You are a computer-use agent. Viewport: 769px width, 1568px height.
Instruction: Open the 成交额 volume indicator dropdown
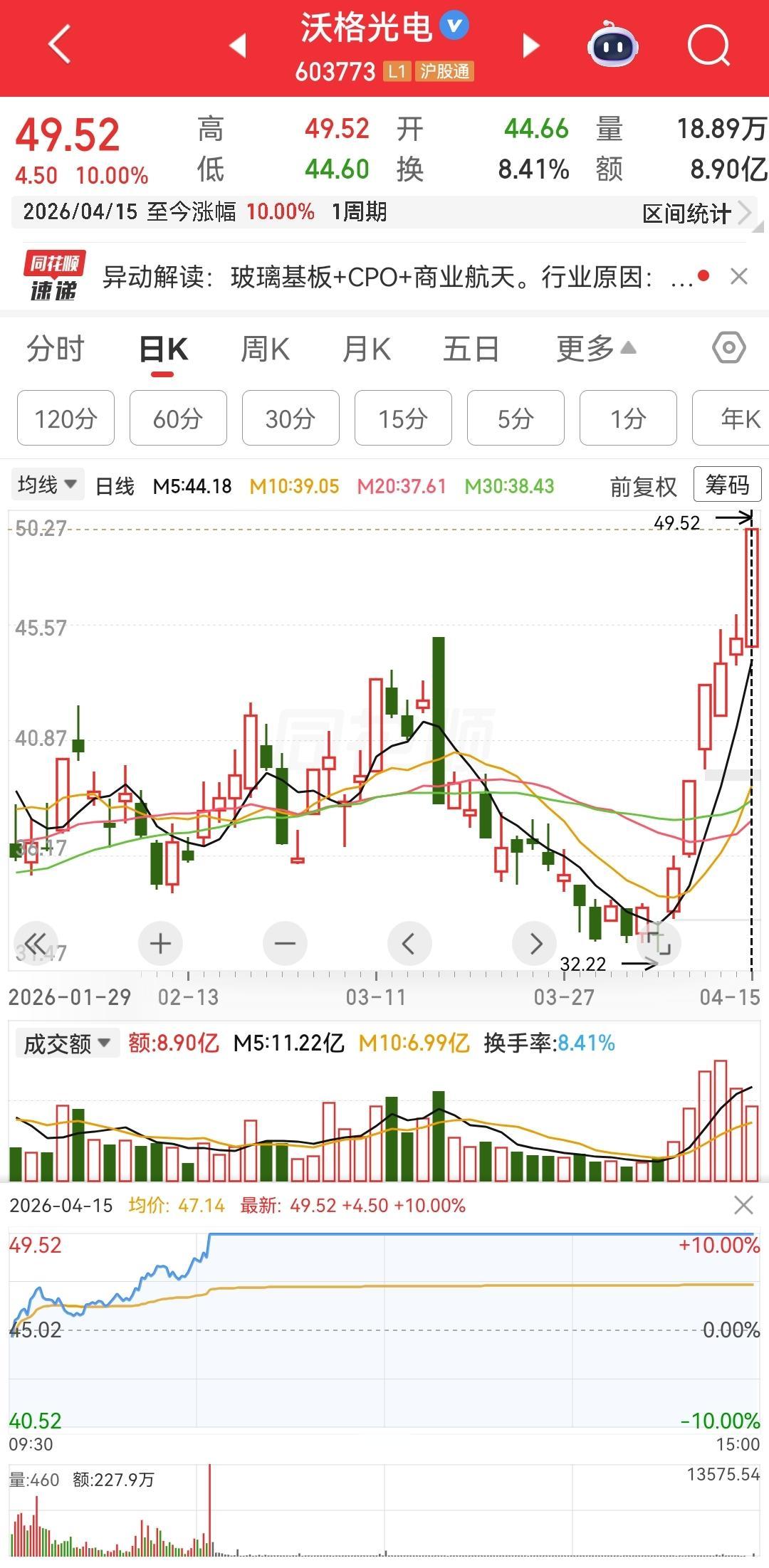click(64, 1043)
